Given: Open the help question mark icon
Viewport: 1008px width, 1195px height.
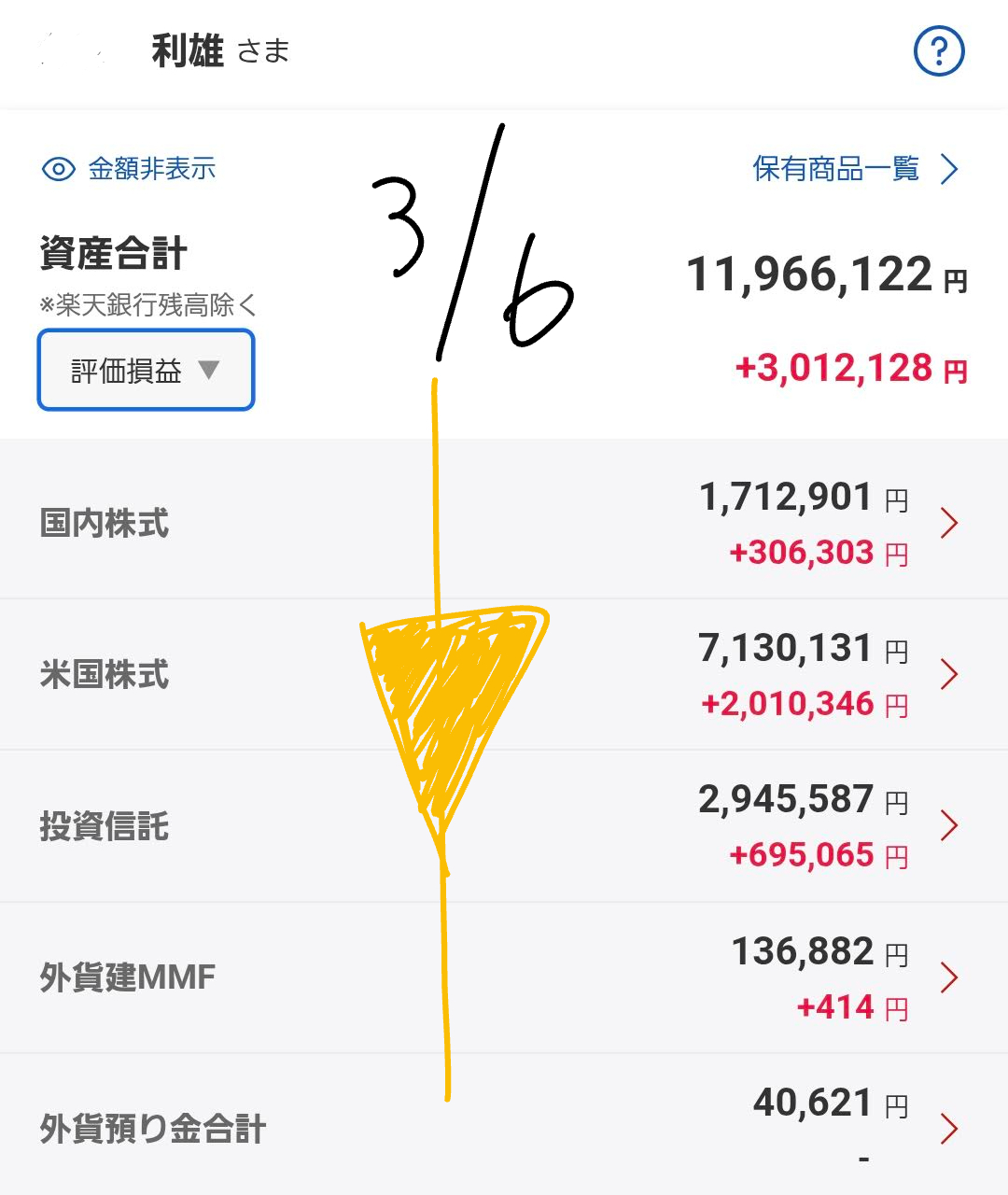Looking at the screenshot, I should coord(938,51).
